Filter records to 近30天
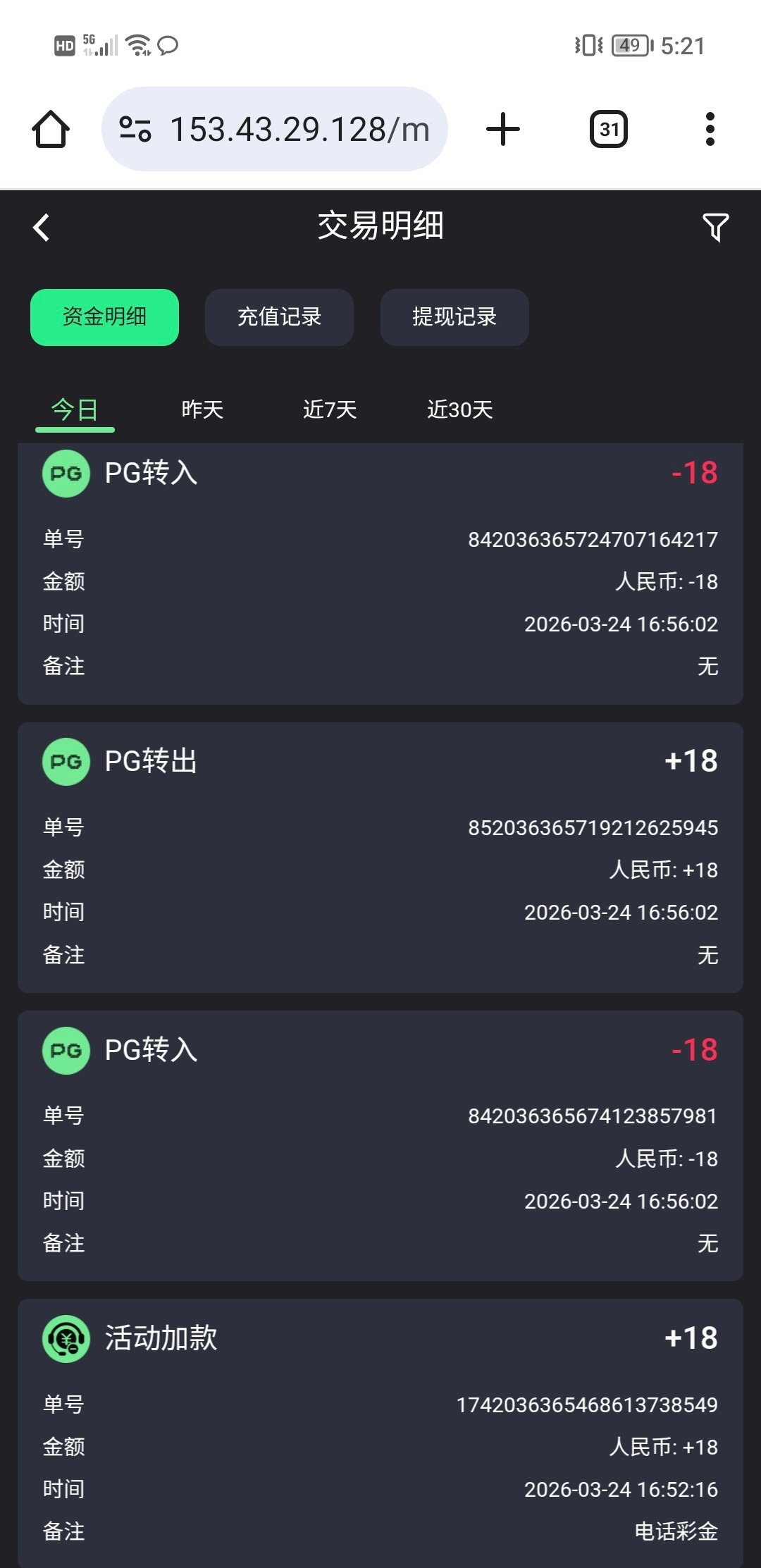This screenshot has width=761, height=1568. [459, 409]
